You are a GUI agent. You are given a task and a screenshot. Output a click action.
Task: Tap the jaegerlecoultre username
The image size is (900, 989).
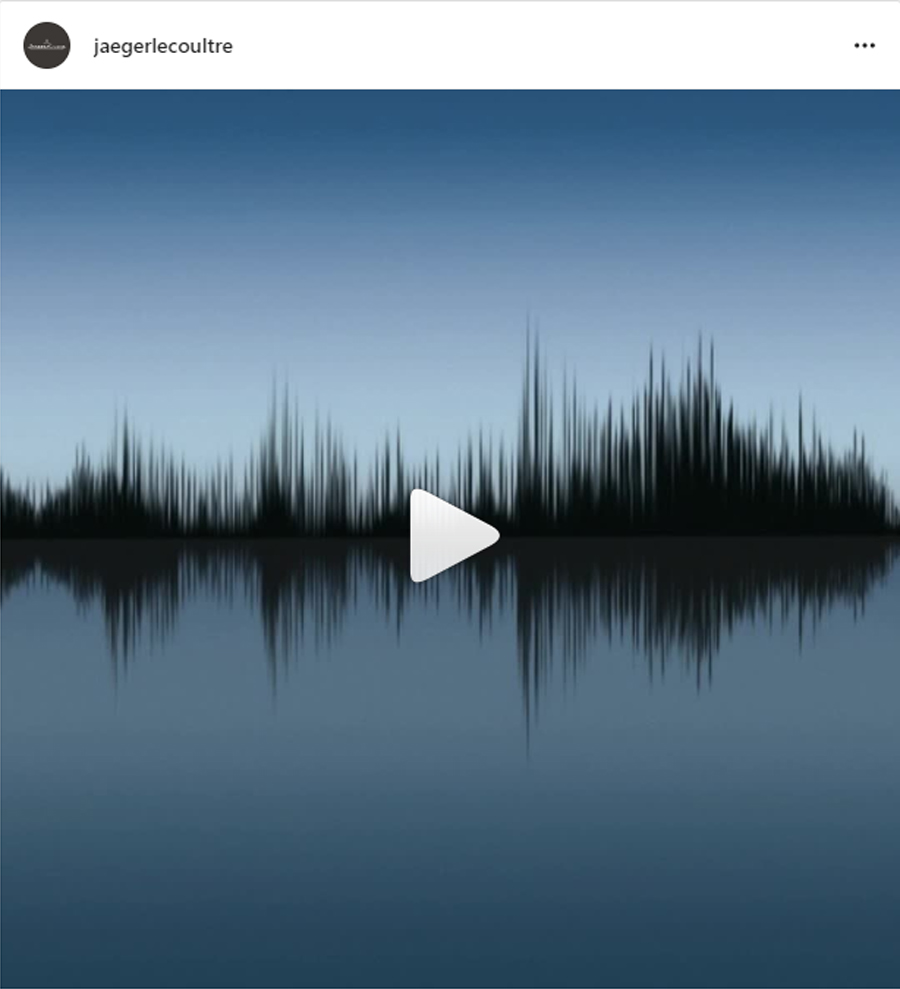162,46
